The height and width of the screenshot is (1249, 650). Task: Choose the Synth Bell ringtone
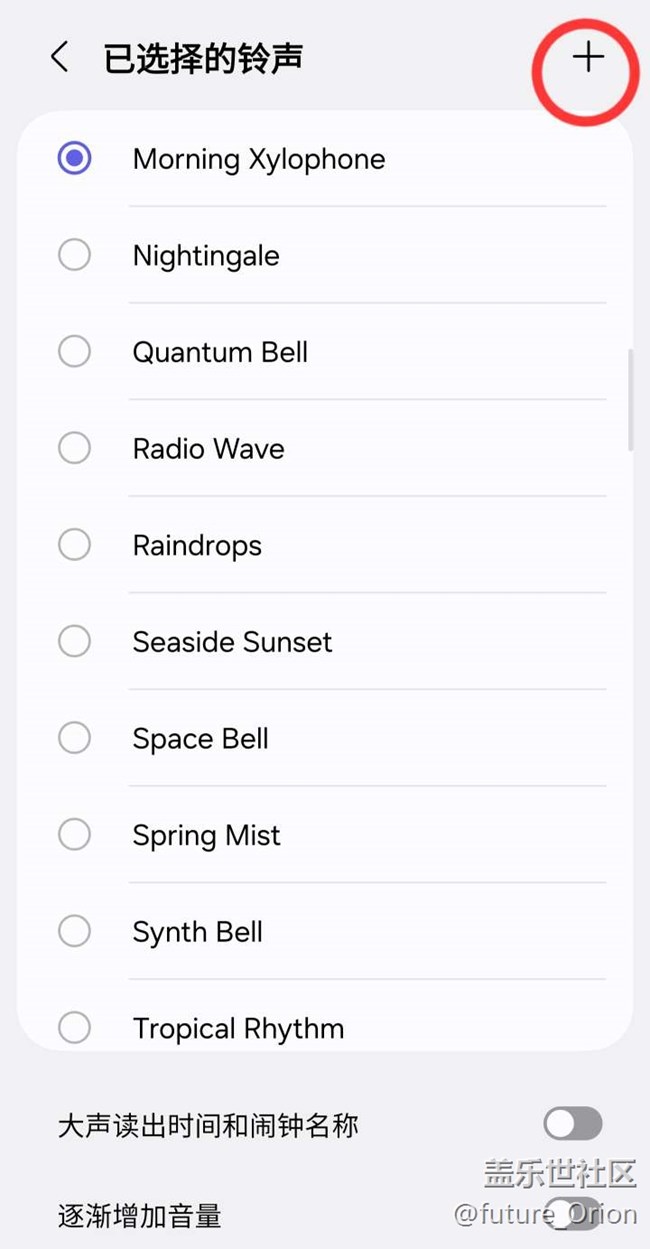click(74, 932)
